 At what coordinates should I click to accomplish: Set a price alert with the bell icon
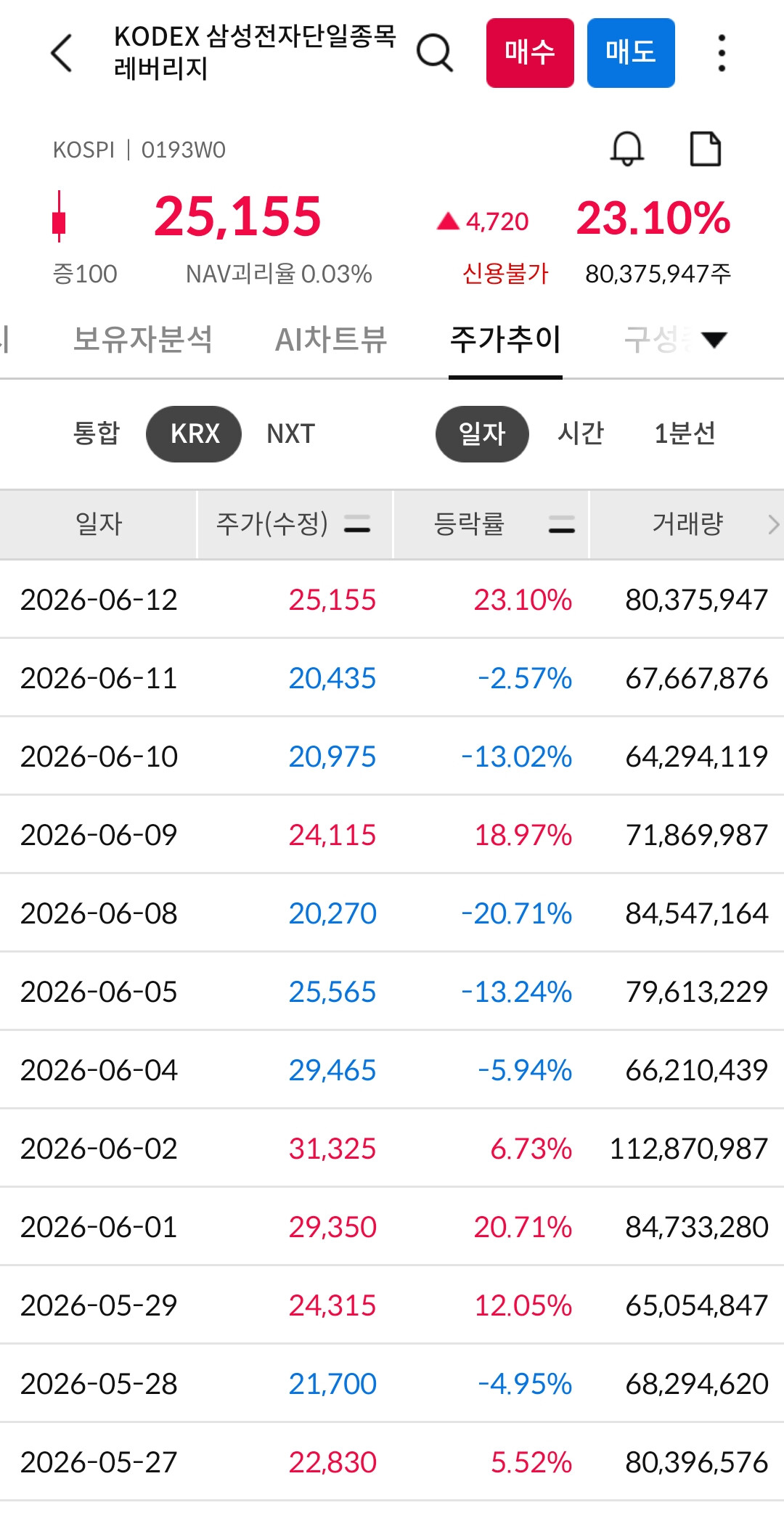626,149
